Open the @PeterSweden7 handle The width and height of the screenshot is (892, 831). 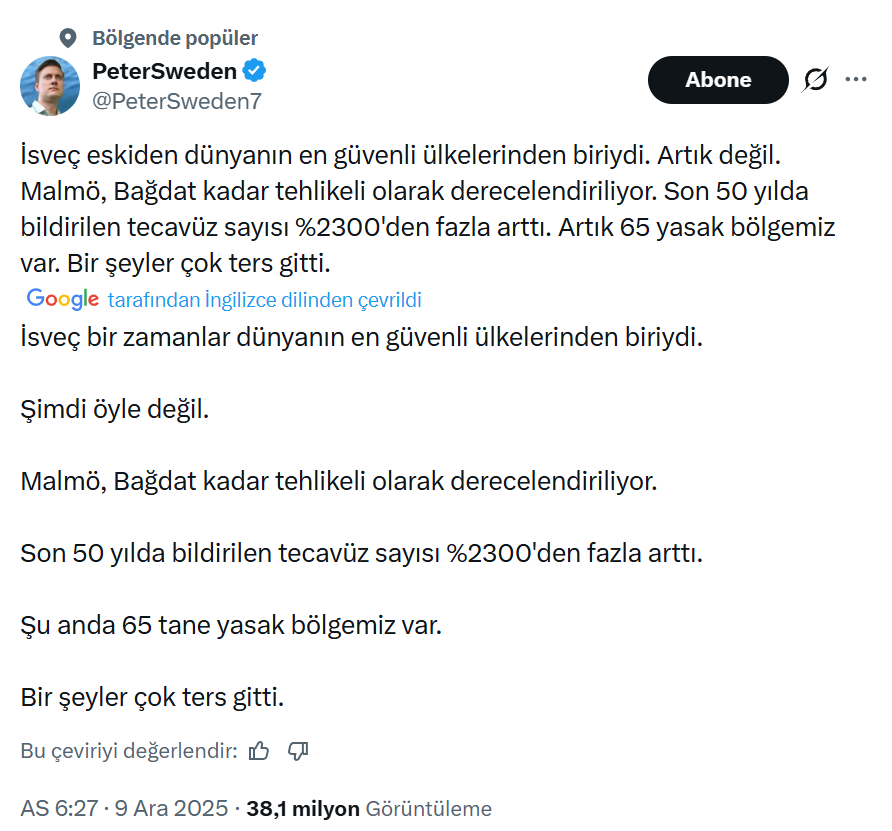tap(177, 100)
